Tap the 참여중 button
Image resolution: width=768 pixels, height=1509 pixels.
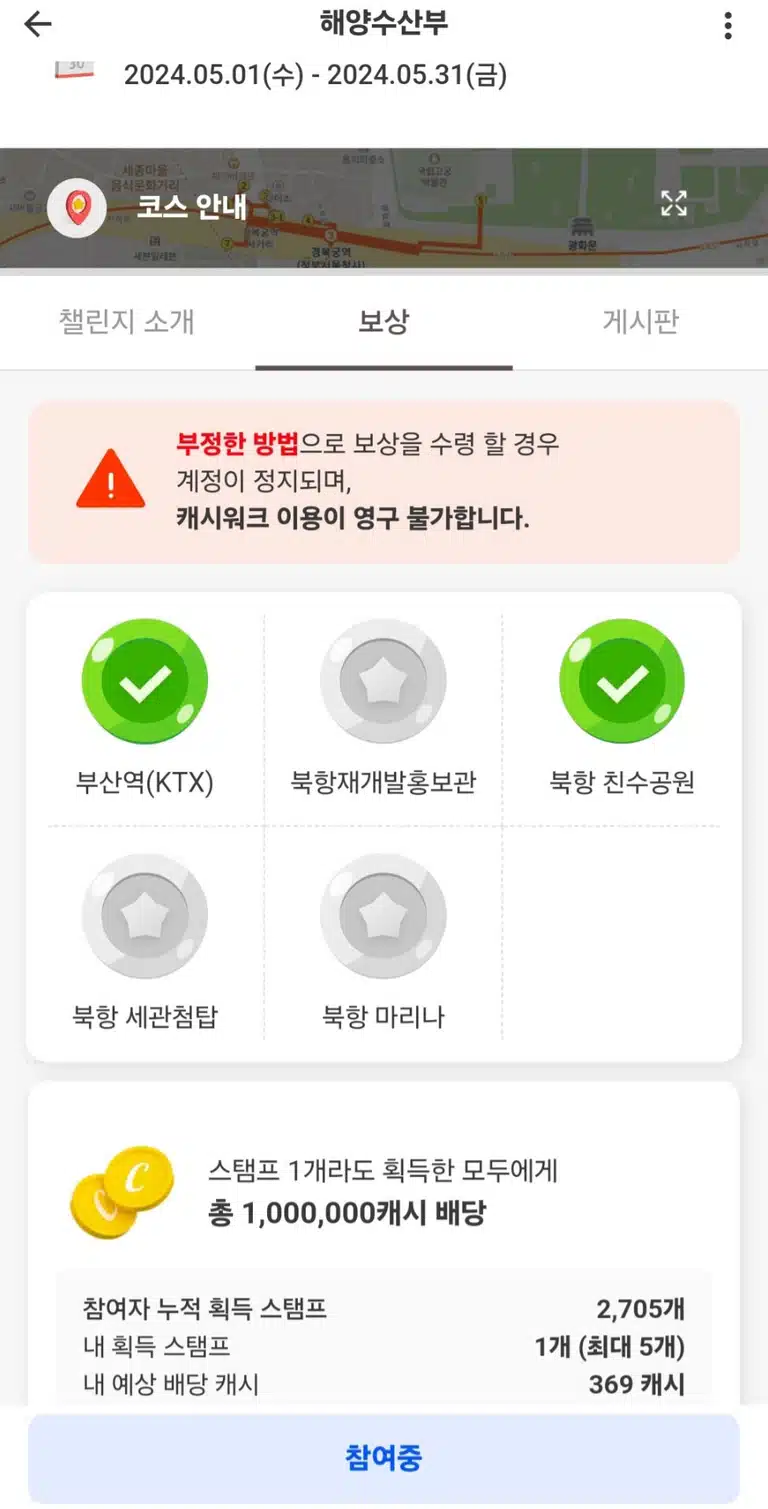(384, 1458)
